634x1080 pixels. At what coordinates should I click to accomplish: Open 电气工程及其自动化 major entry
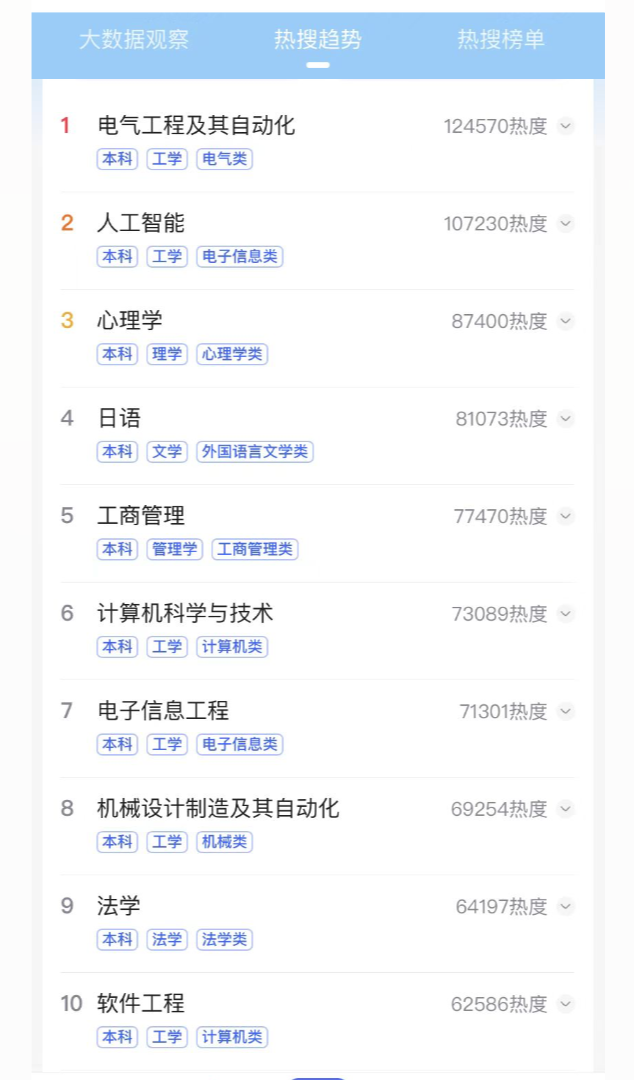[196, 126]
